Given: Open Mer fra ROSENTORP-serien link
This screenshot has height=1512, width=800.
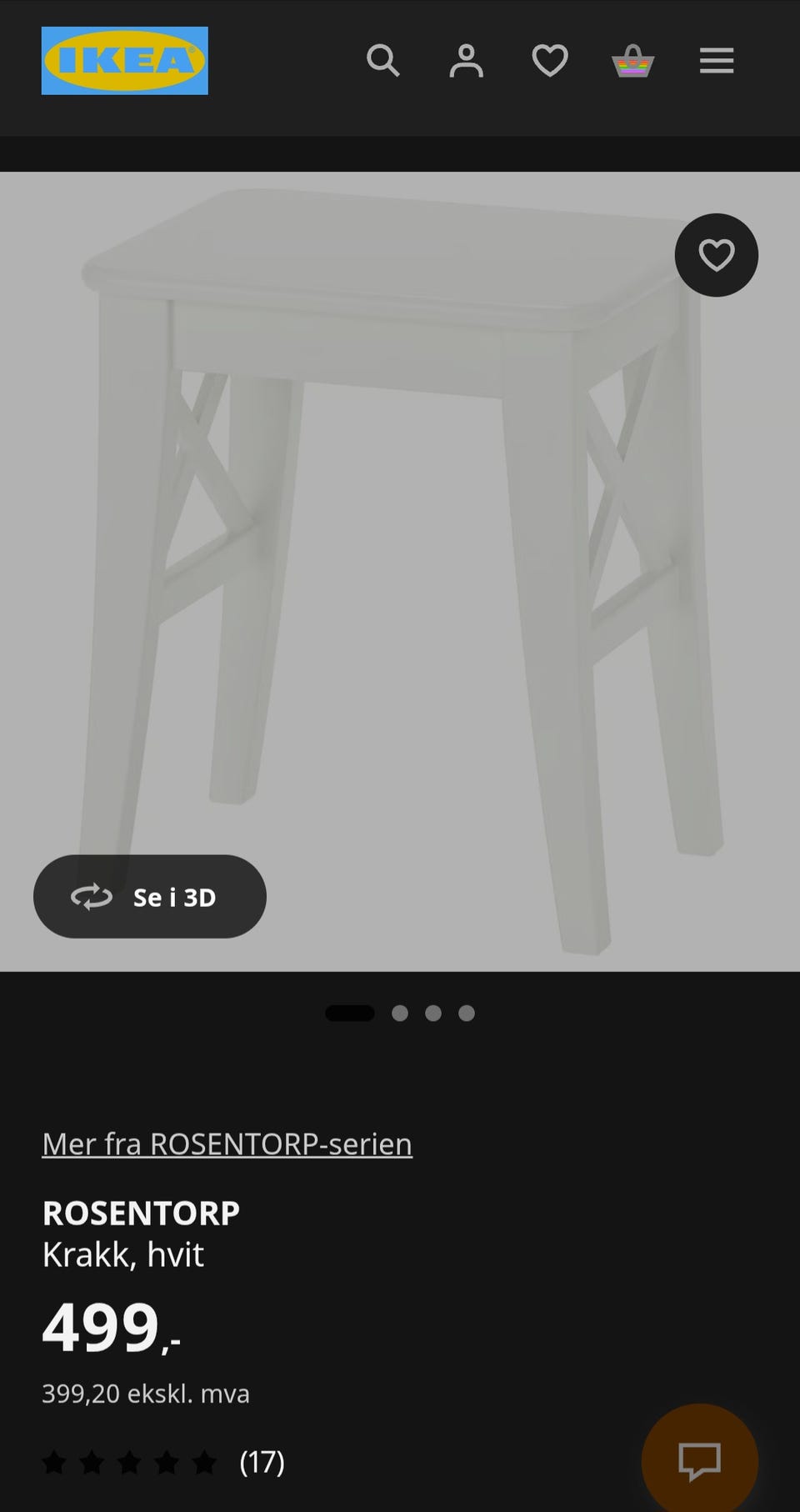Looking at the screenshot, I should pyautogui.click(x=227, y=1144).
